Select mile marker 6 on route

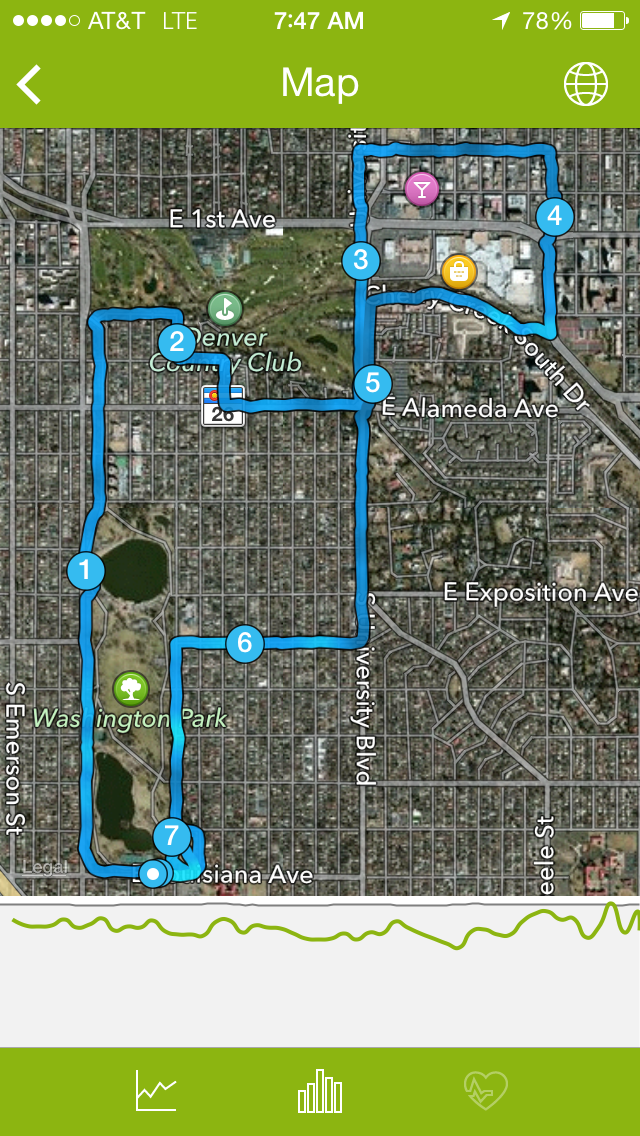click(245, 643)
